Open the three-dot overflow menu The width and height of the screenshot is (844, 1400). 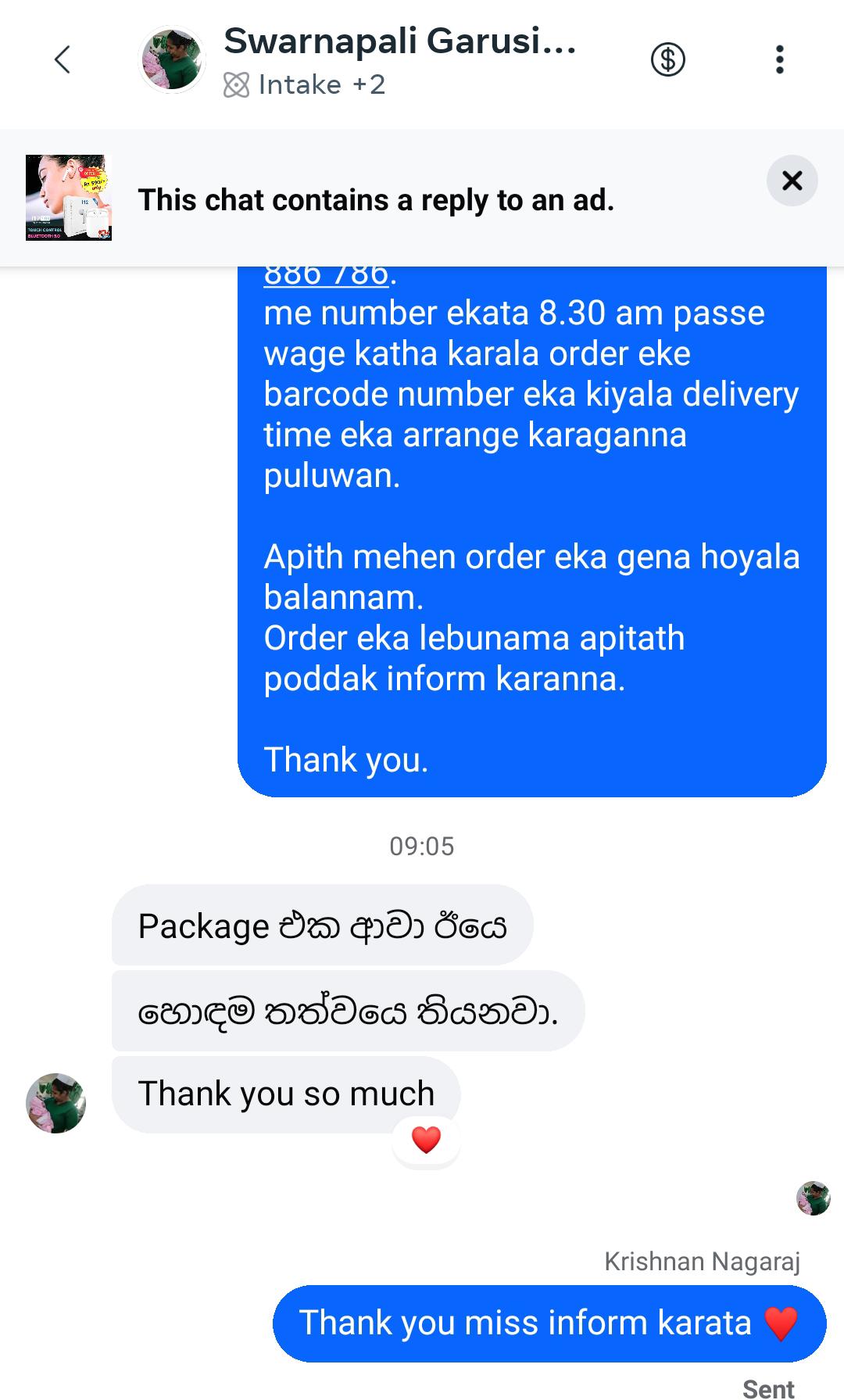779,59
